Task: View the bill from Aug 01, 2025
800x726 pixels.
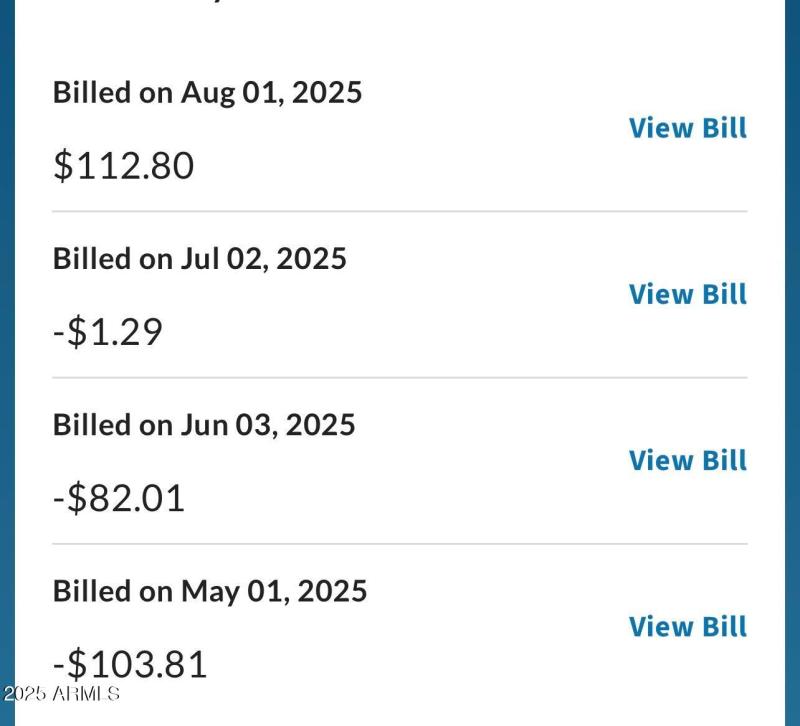Action: (687, 128)
